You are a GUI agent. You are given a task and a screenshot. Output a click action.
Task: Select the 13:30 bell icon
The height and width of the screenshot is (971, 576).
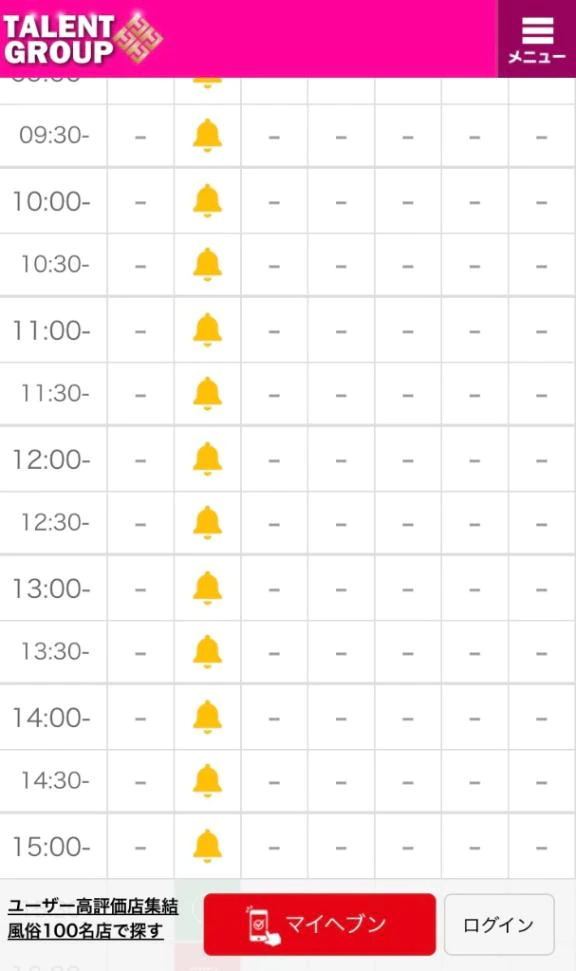click(x=207, y=651)
